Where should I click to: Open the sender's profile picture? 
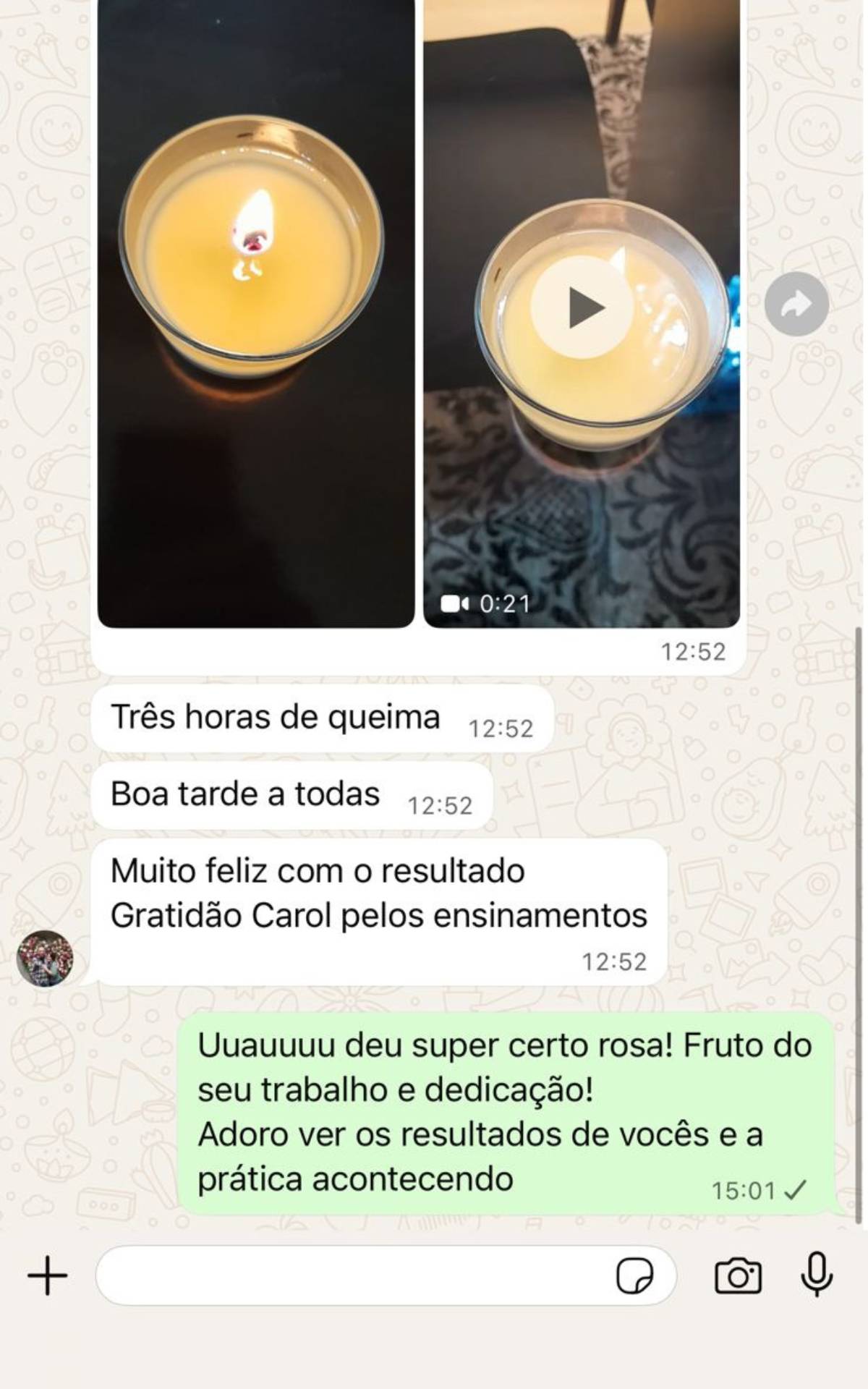[45, 959]
